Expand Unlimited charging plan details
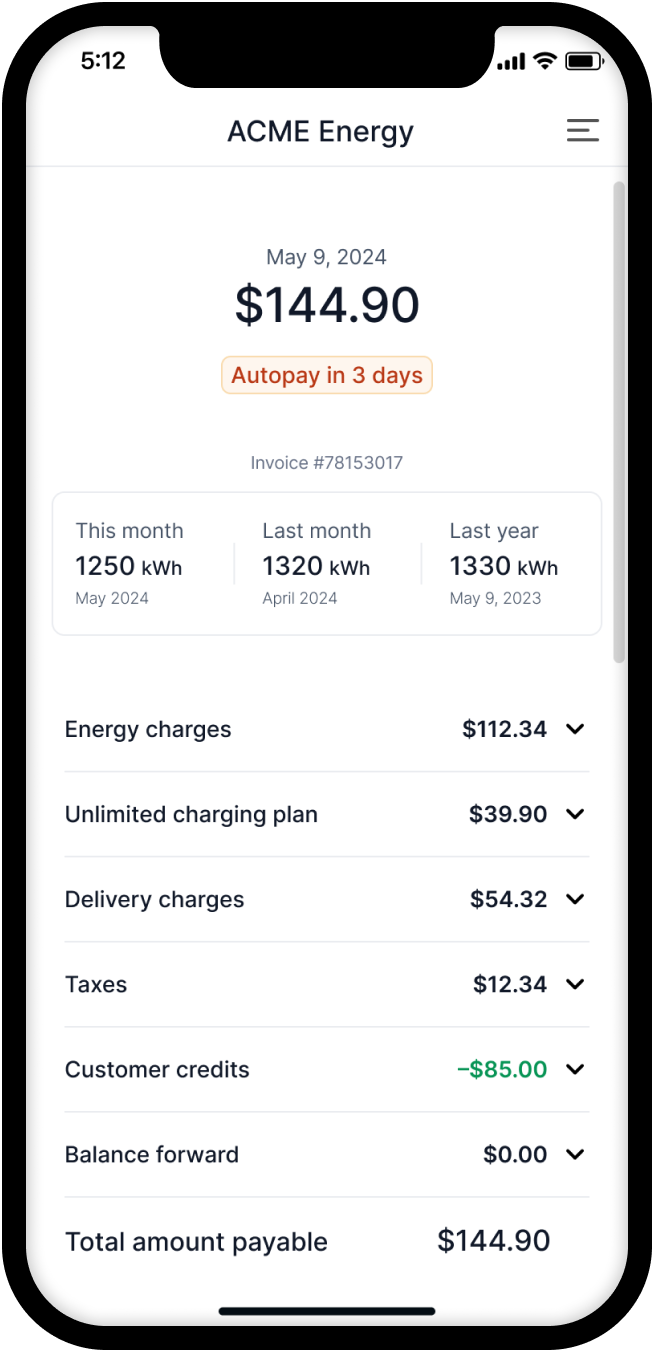 575,815
